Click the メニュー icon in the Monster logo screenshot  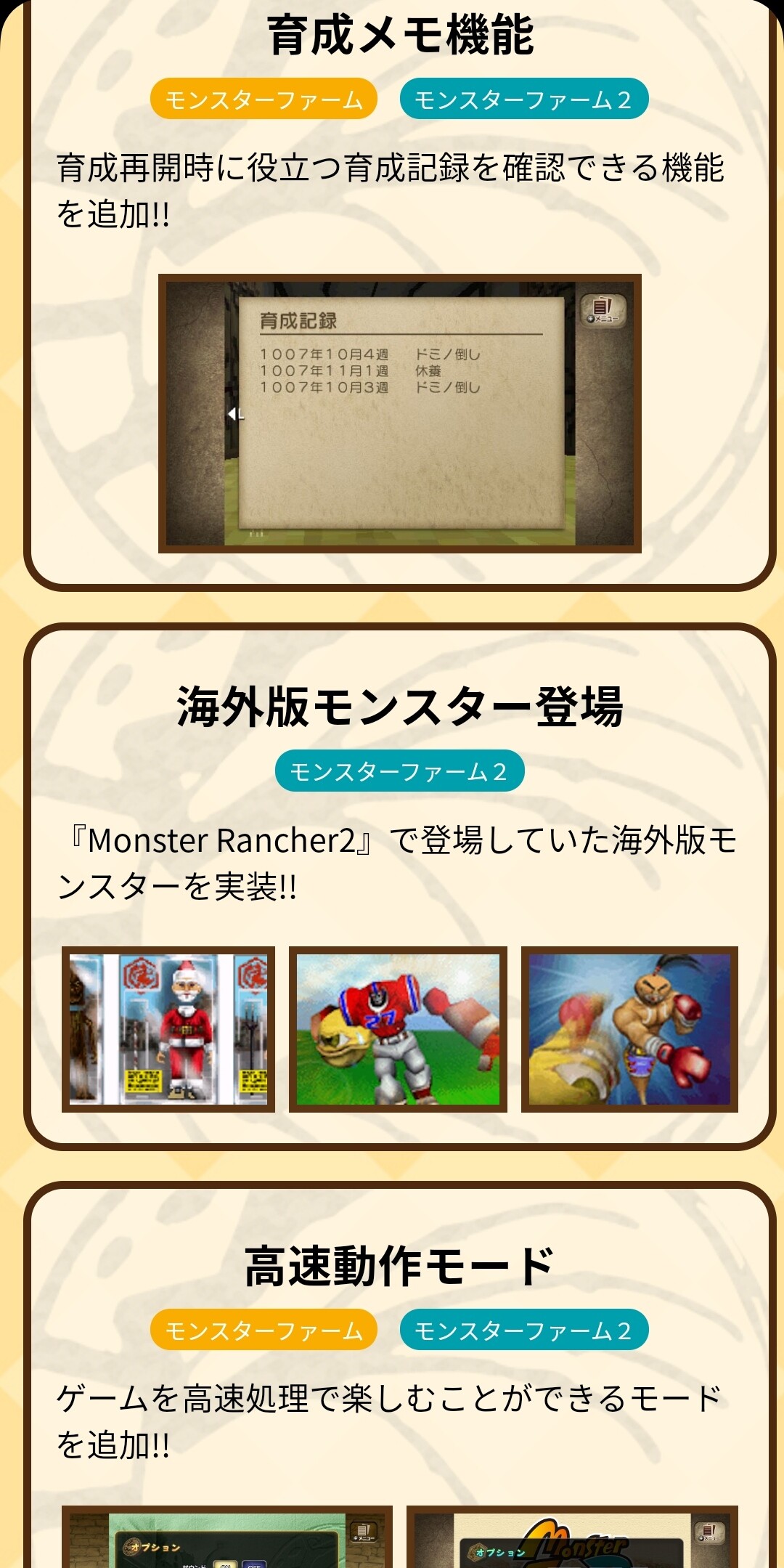click(x=707, y=1532)
